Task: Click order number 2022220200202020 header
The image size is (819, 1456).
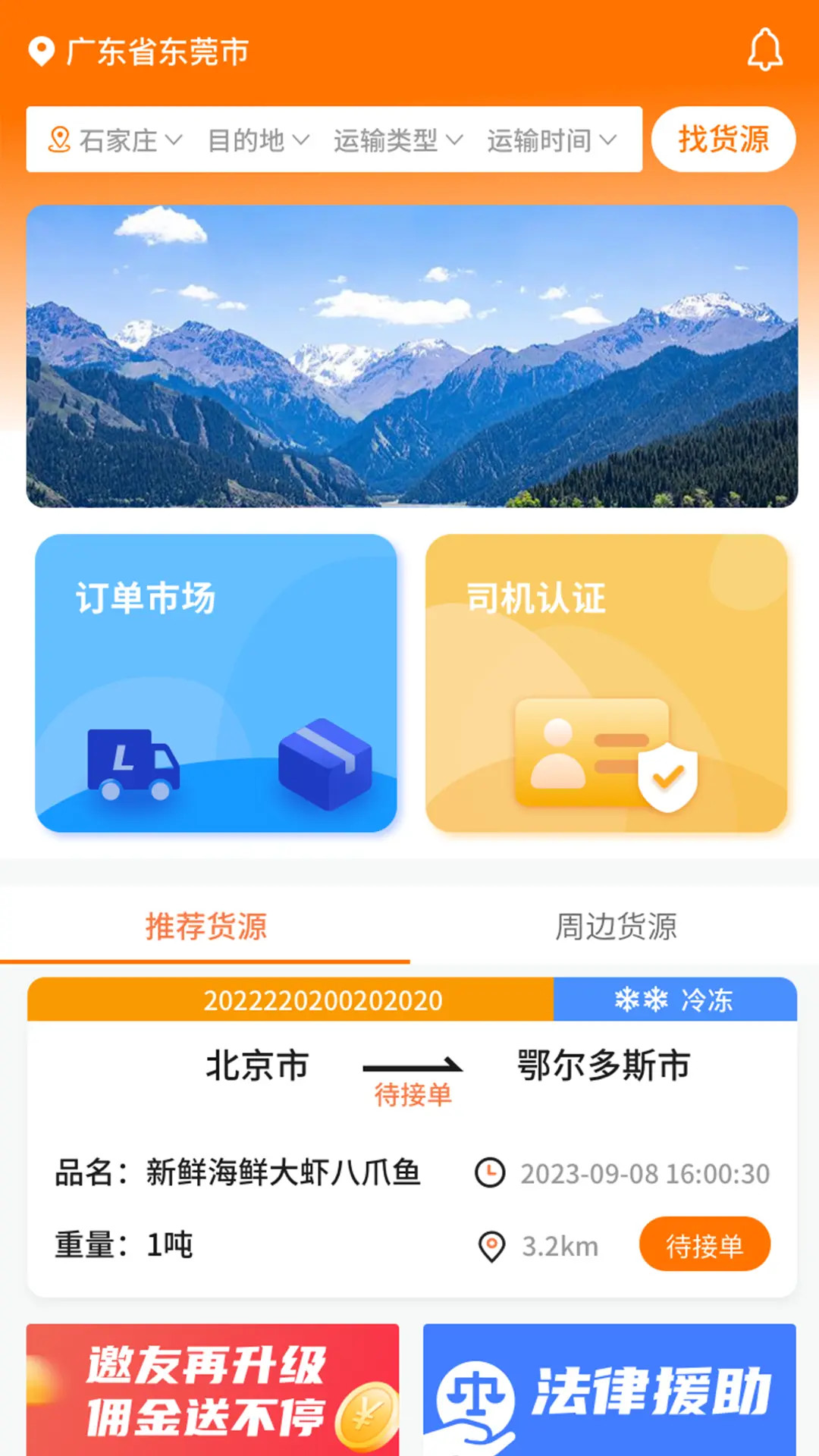Action: pyautogui.click(x=326, y=1001)
